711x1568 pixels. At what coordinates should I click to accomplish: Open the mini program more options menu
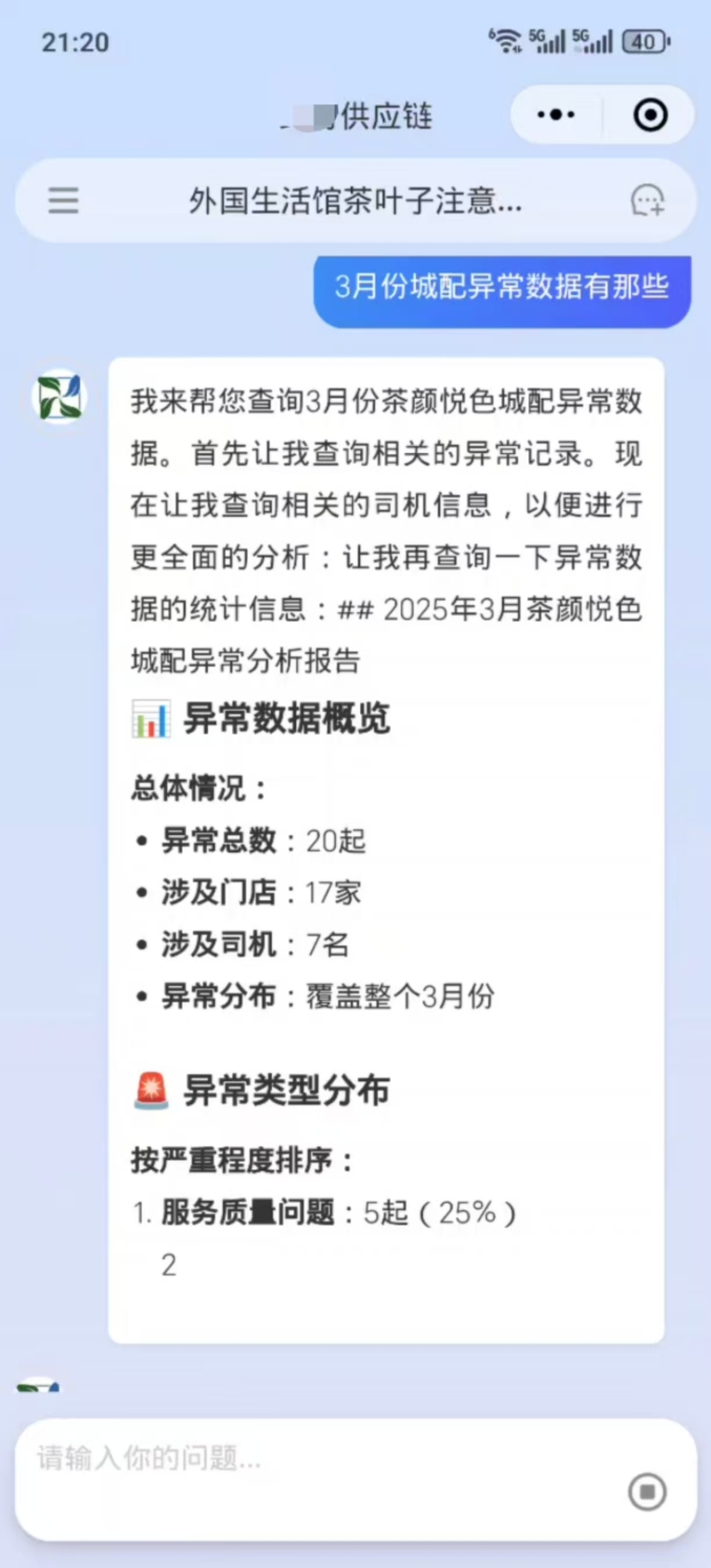tap(556, 115)
